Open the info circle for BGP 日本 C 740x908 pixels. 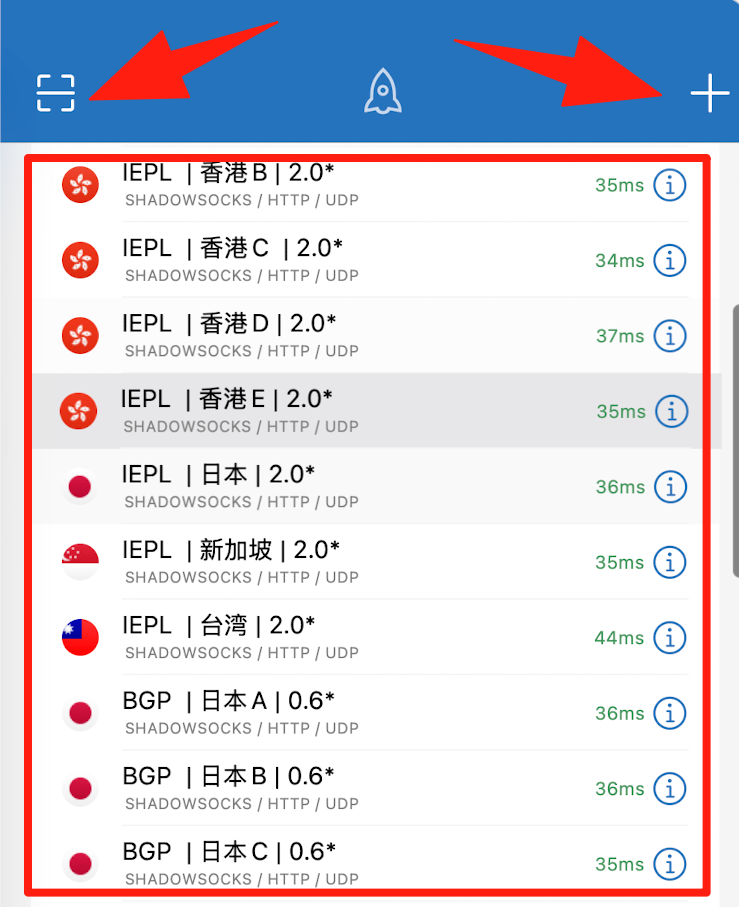[670, 864]
